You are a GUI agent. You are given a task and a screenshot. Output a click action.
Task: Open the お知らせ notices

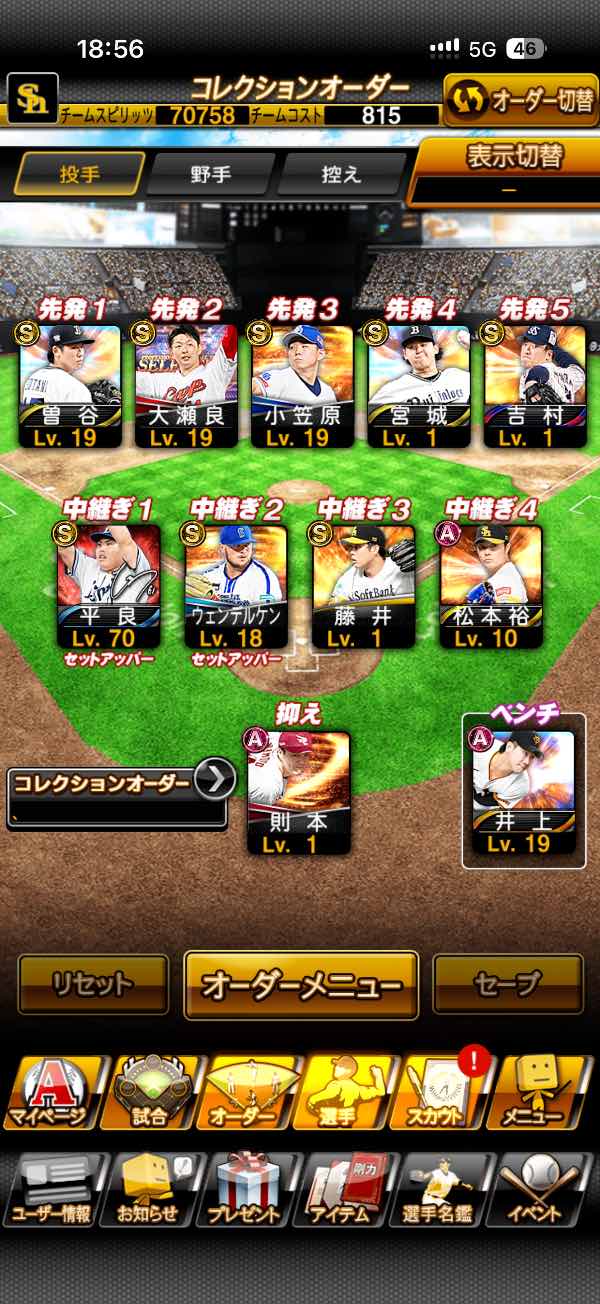pos(150,1190)
